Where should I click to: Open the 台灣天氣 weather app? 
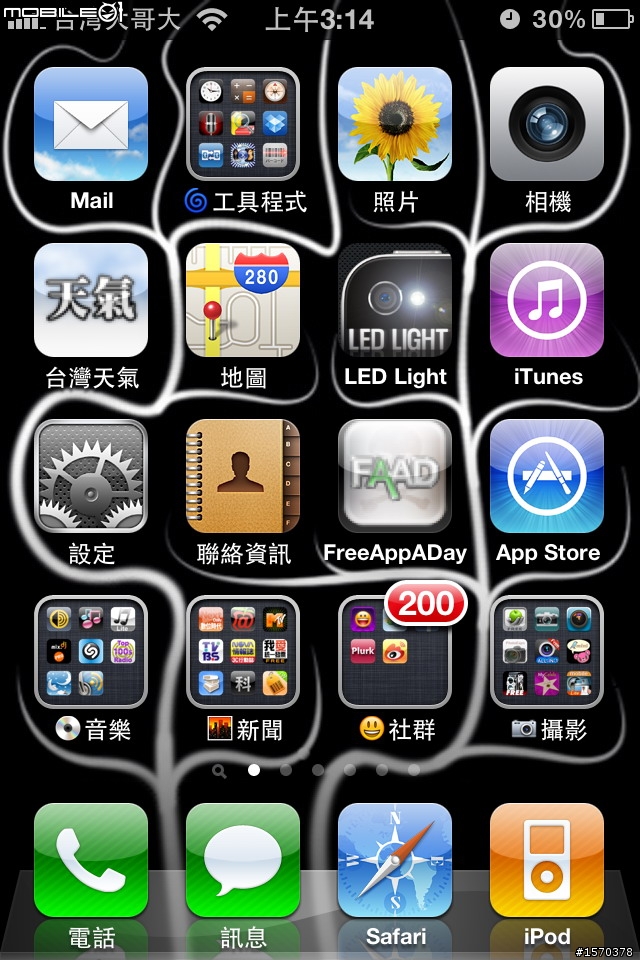[91, 300]
